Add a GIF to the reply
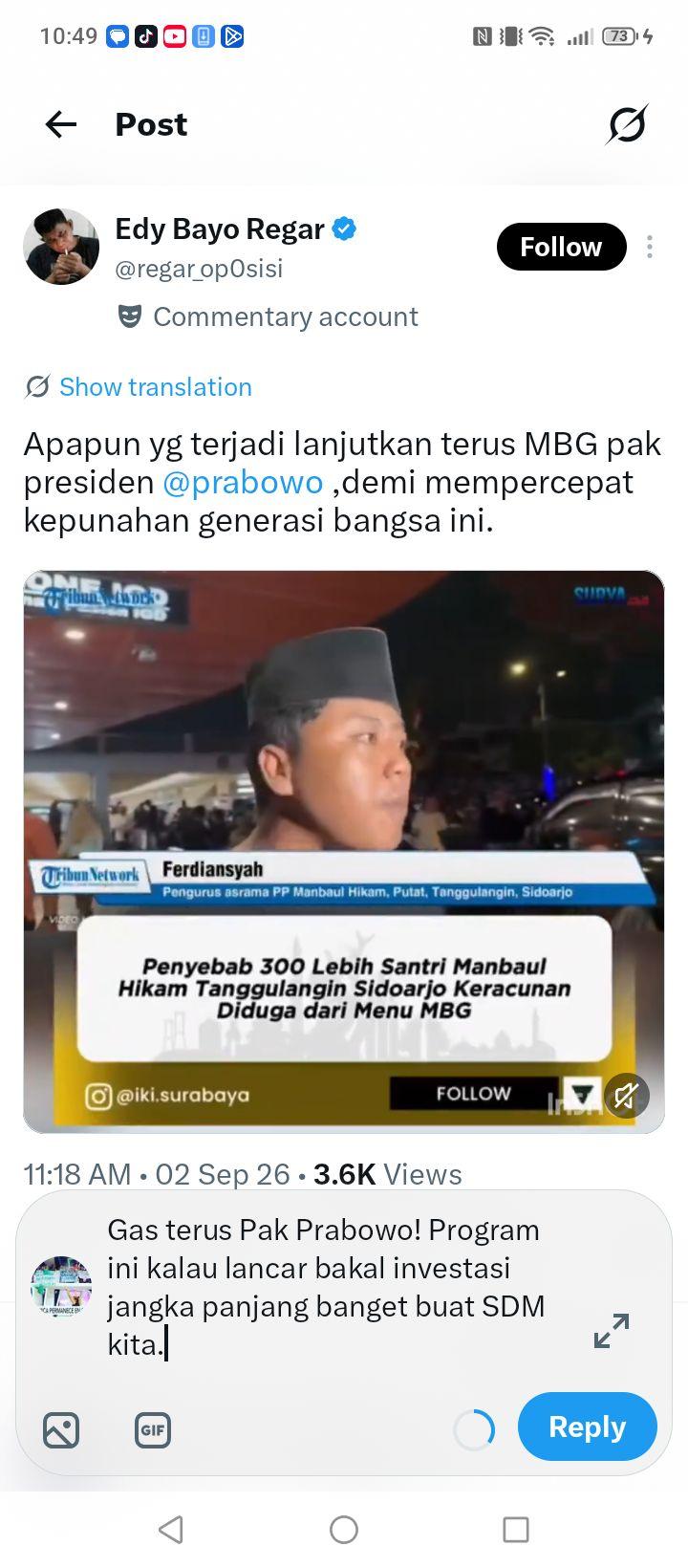Screen dimensions: 688x1568 [x=153, y=1430]
